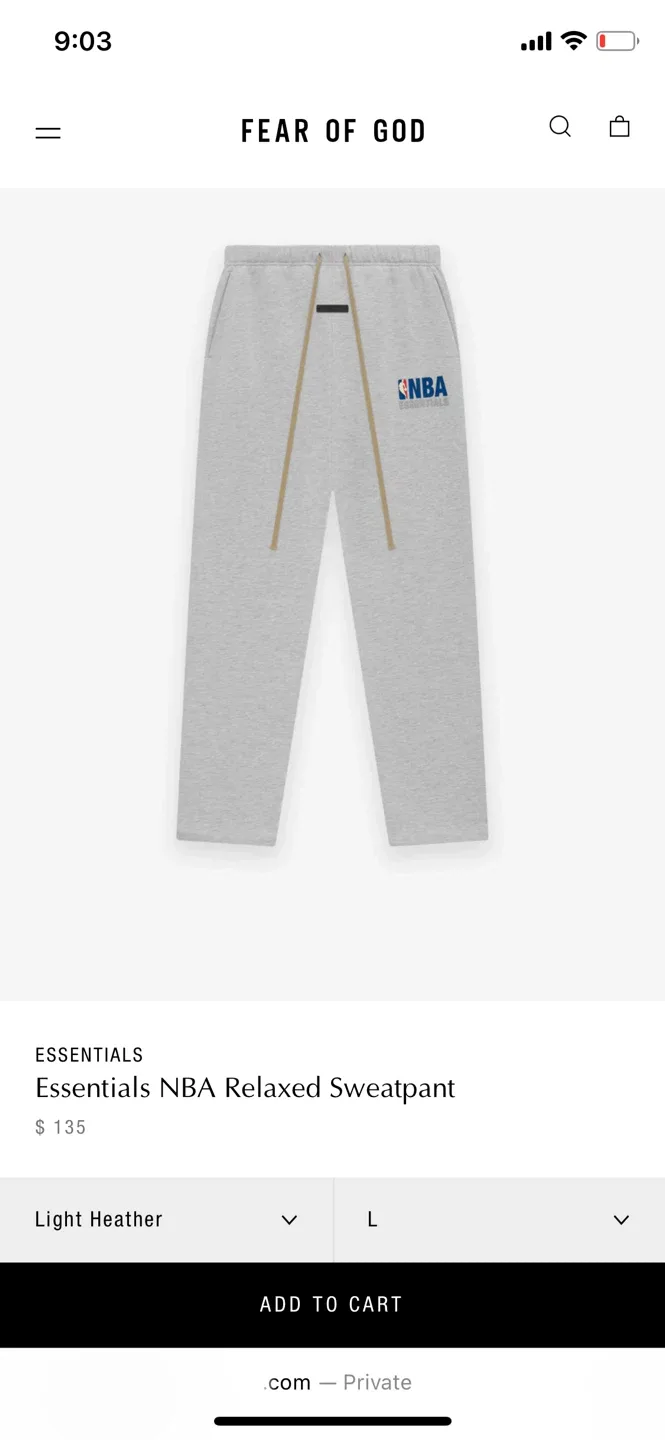Expand the Light Heather color dropdown
665x1440 pixels.
pos(166,1219)
